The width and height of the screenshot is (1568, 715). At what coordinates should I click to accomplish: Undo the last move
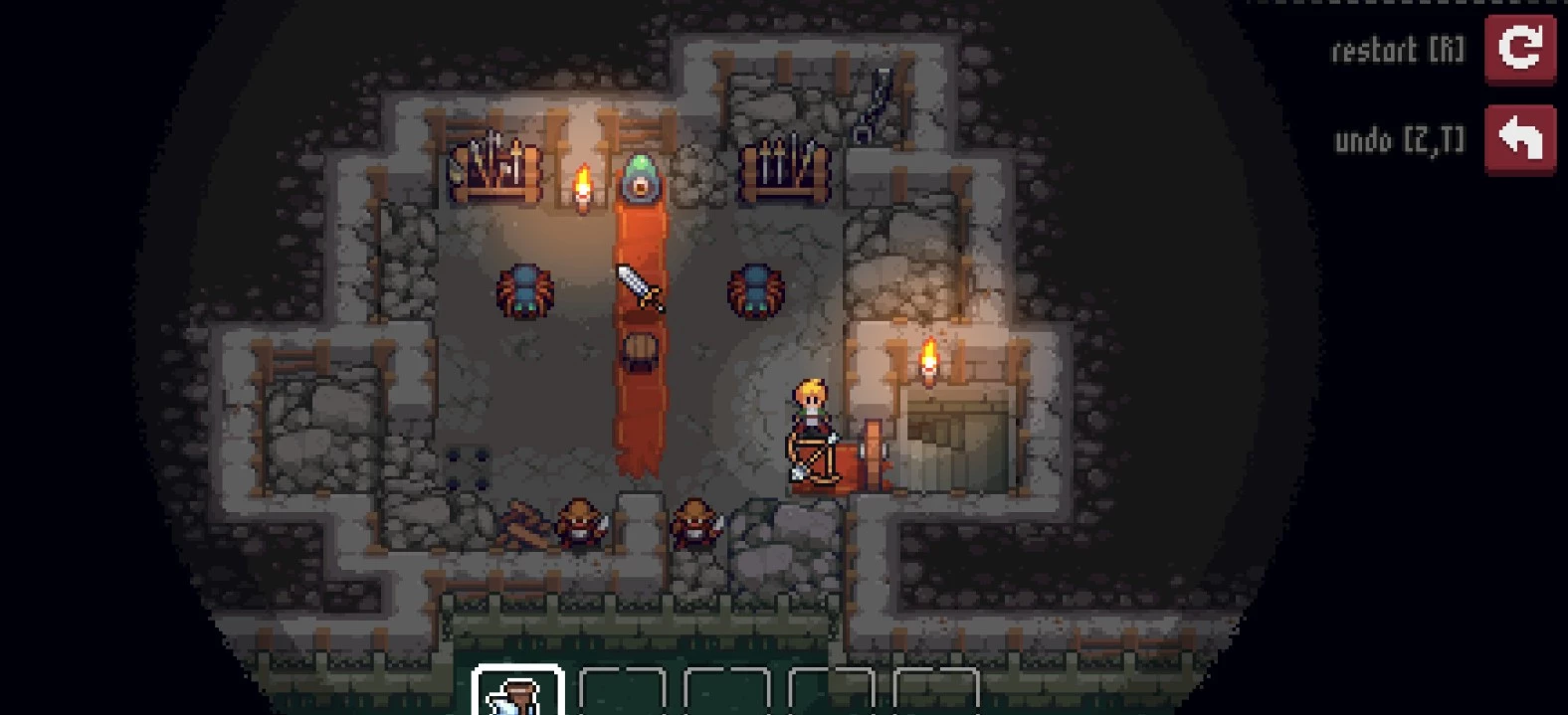coord(1519,139)
